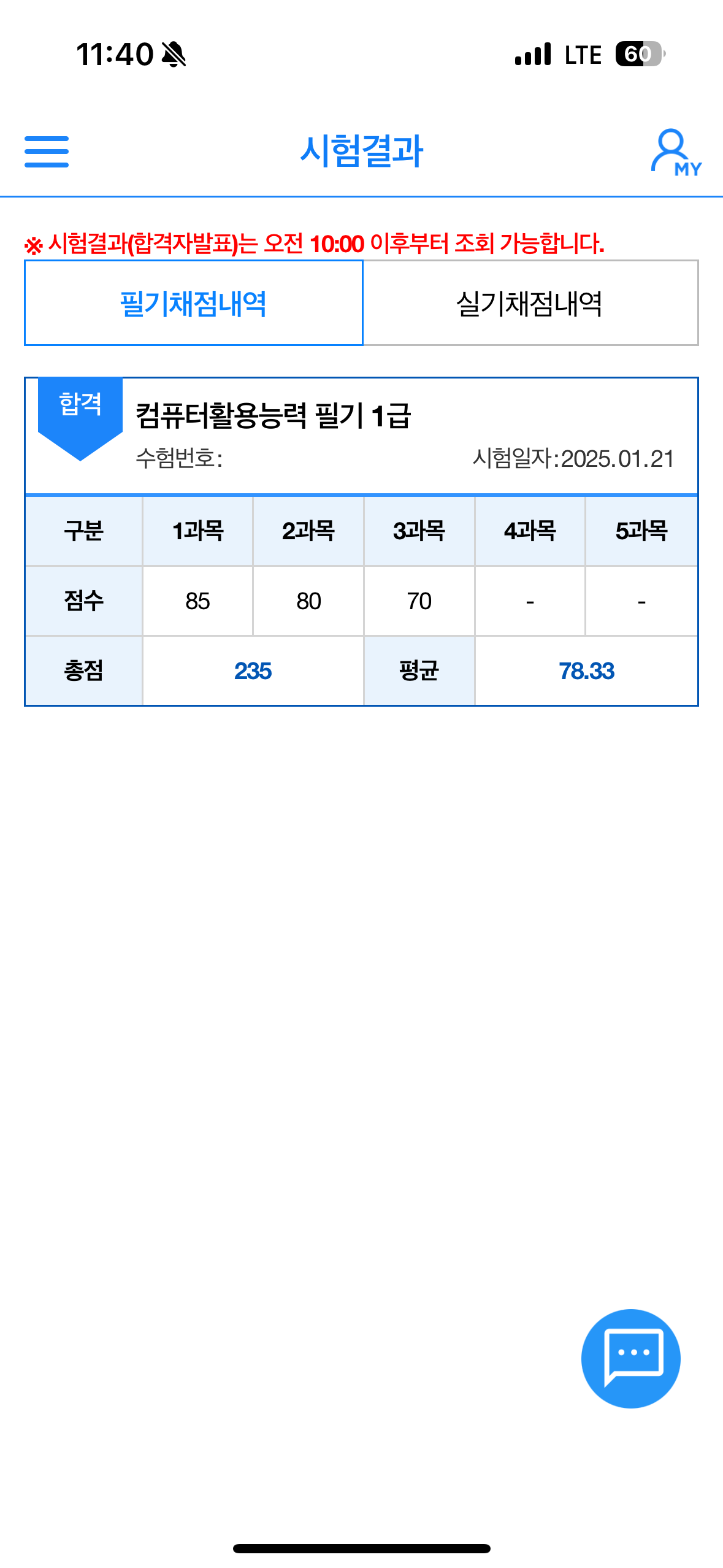This screenshot has width=723, height=1568.
Task: Open the hamburger drawer menu
Action: 47,152
